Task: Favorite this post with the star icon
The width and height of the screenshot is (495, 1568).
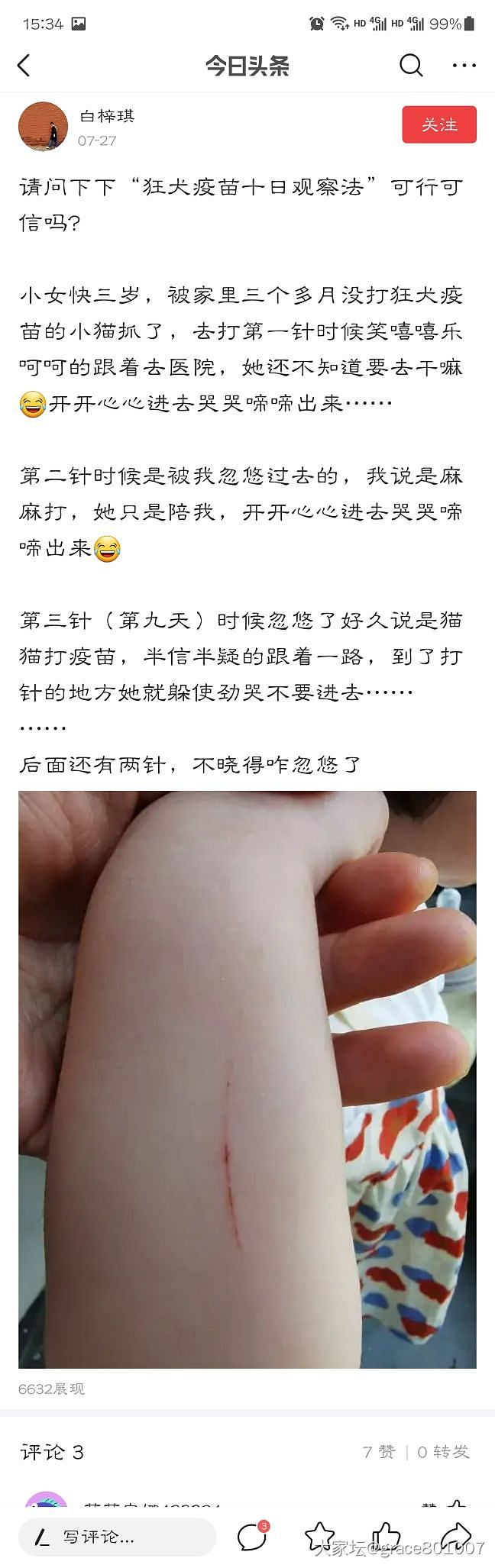Action: coord(319,1536)
